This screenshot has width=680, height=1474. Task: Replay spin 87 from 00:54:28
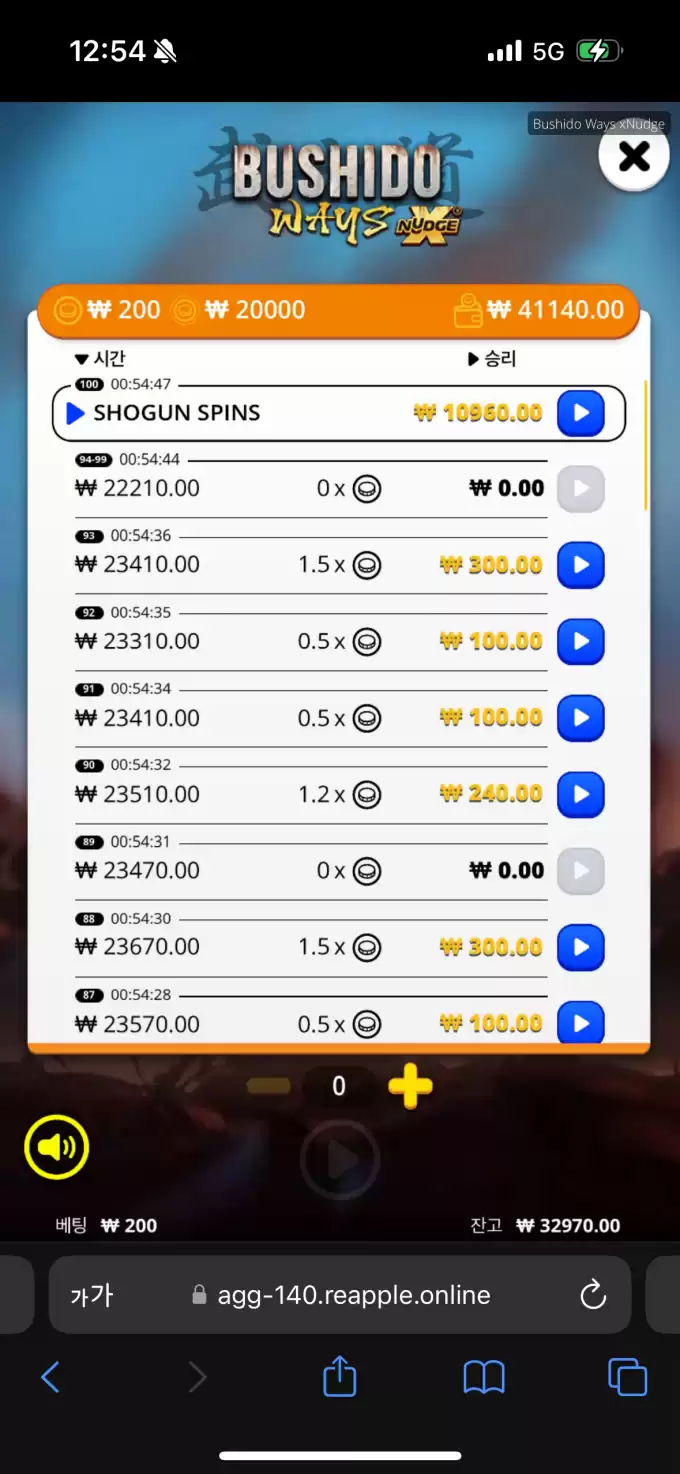click(x=580, y=1022)
